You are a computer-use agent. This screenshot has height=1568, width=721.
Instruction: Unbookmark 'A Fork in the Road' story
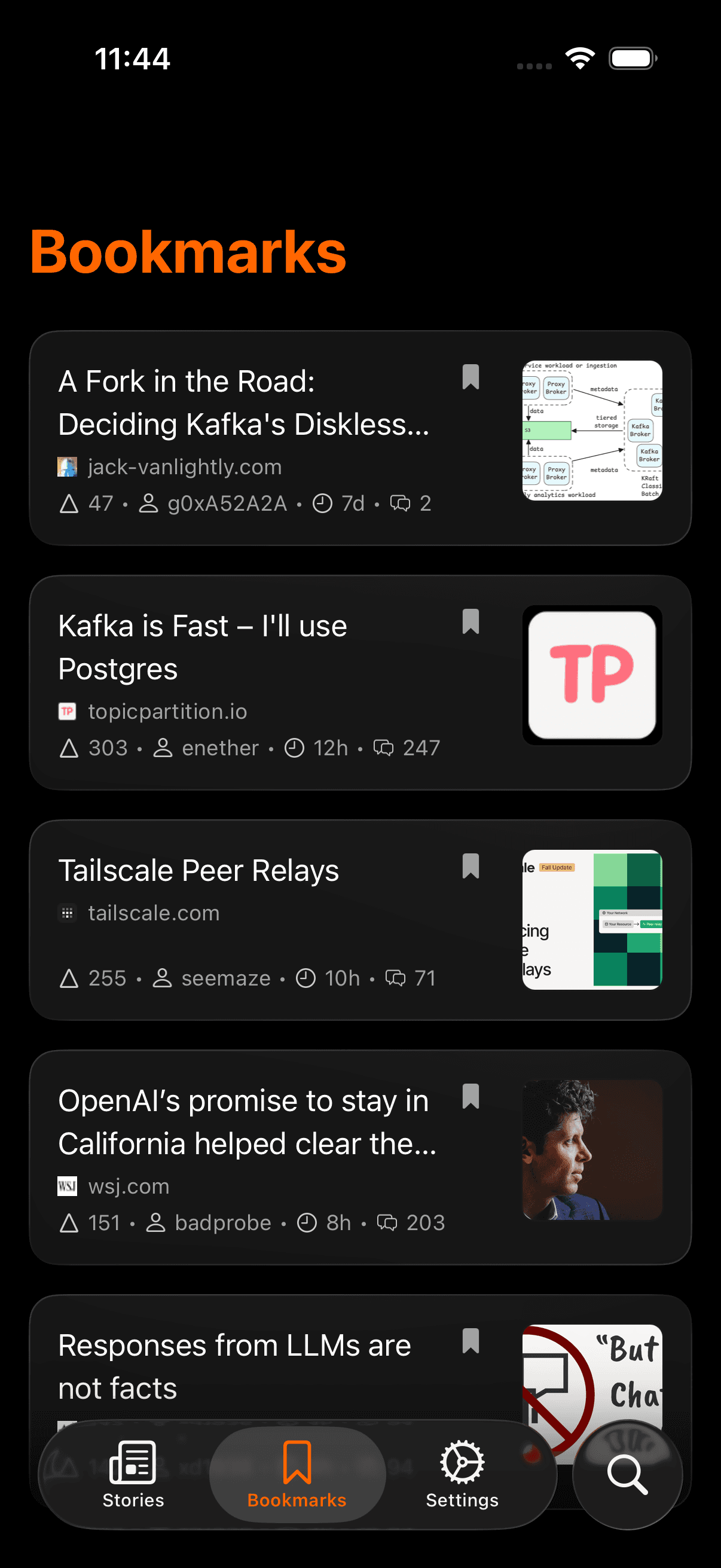pyautogui.click(x=472, y=377)
